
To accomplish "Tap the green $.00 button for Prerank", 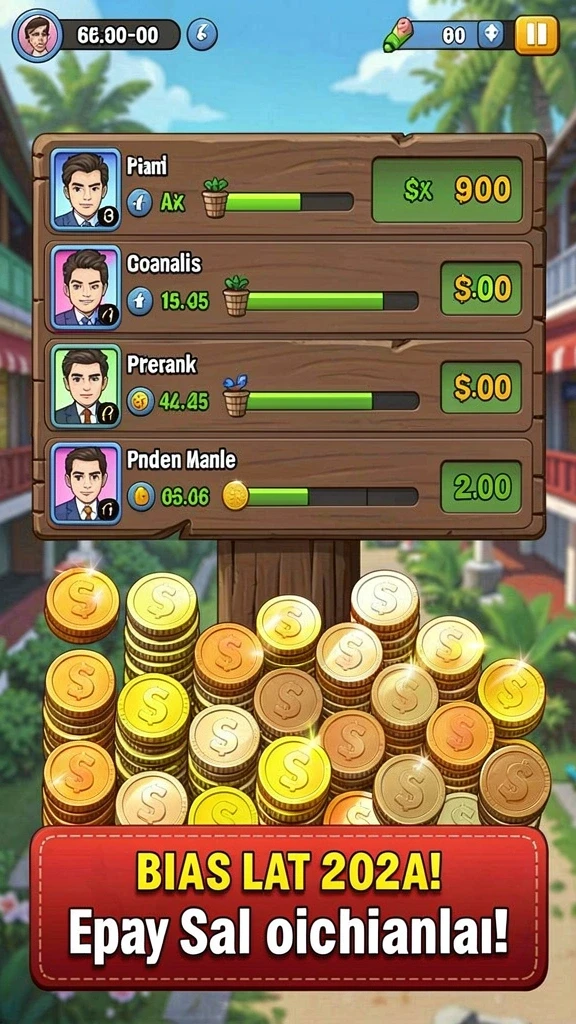I will (481, 387).
